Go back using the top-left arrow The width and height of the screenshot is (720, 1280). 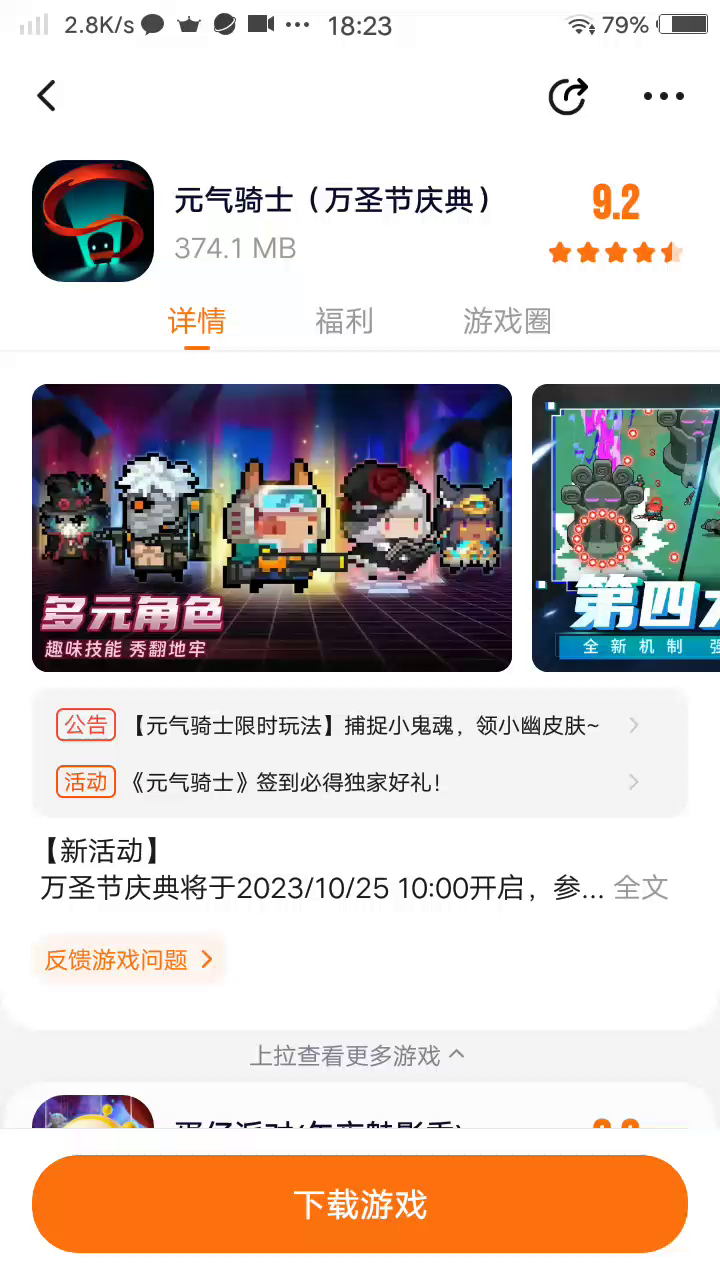46,96
